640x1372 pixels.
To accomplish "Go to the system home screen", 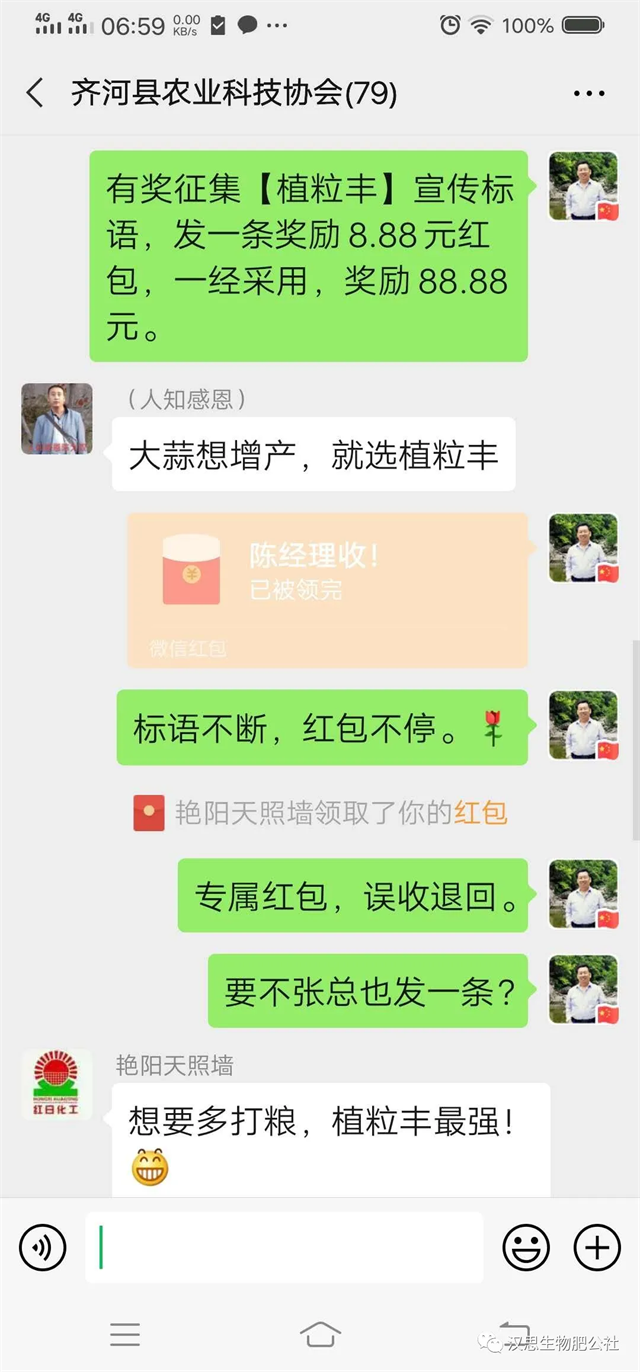I will (320, 1334).
